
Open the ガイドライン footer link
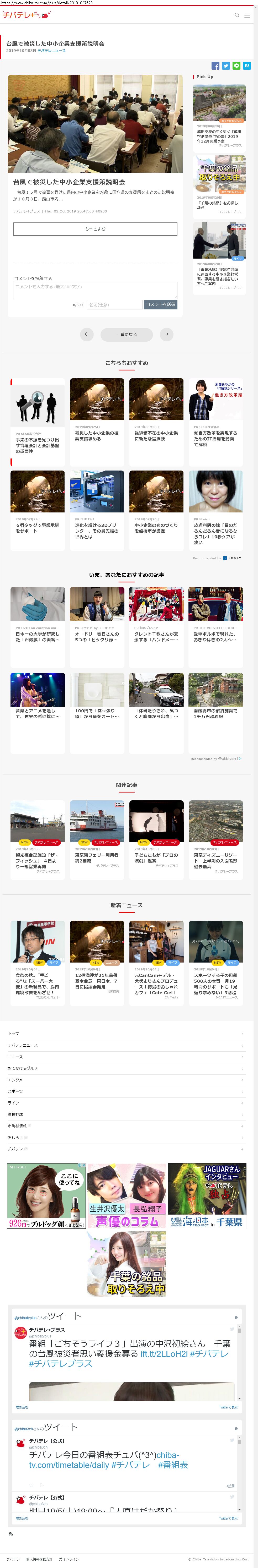click(69, 1559)
